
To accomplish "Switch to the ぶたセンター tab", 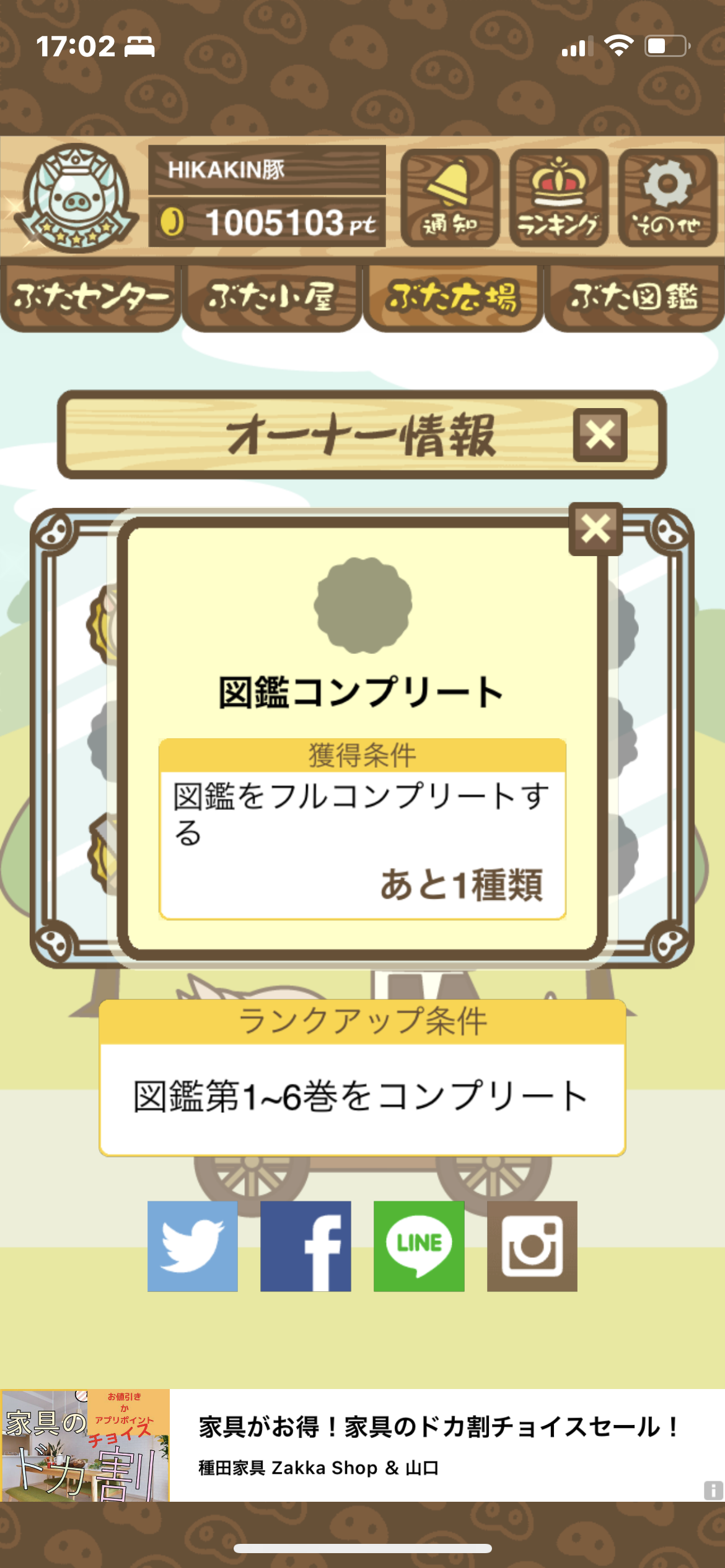I will coord(90,298).
